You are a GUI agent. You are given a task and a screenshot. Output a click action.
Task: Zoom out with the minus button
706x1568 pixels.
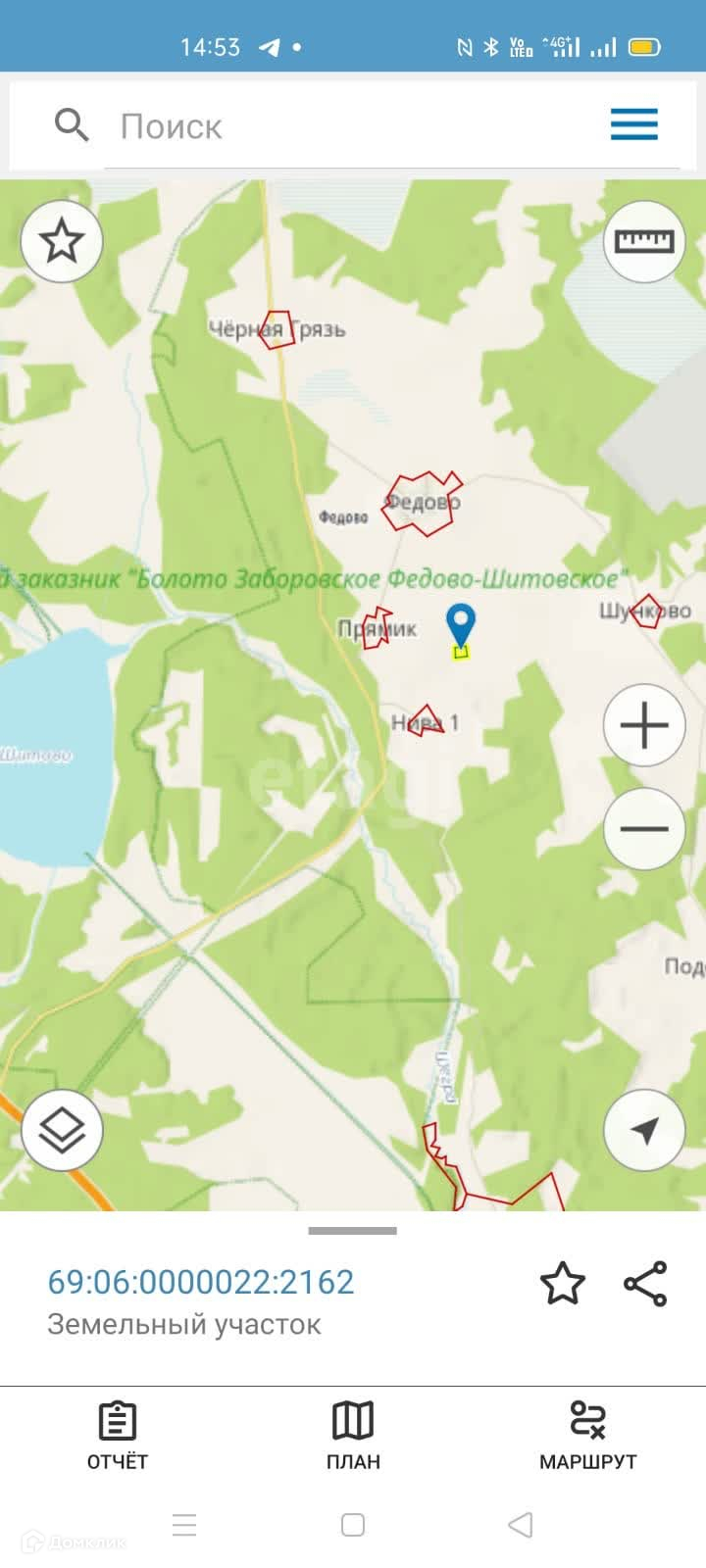(x=643, y=828)
